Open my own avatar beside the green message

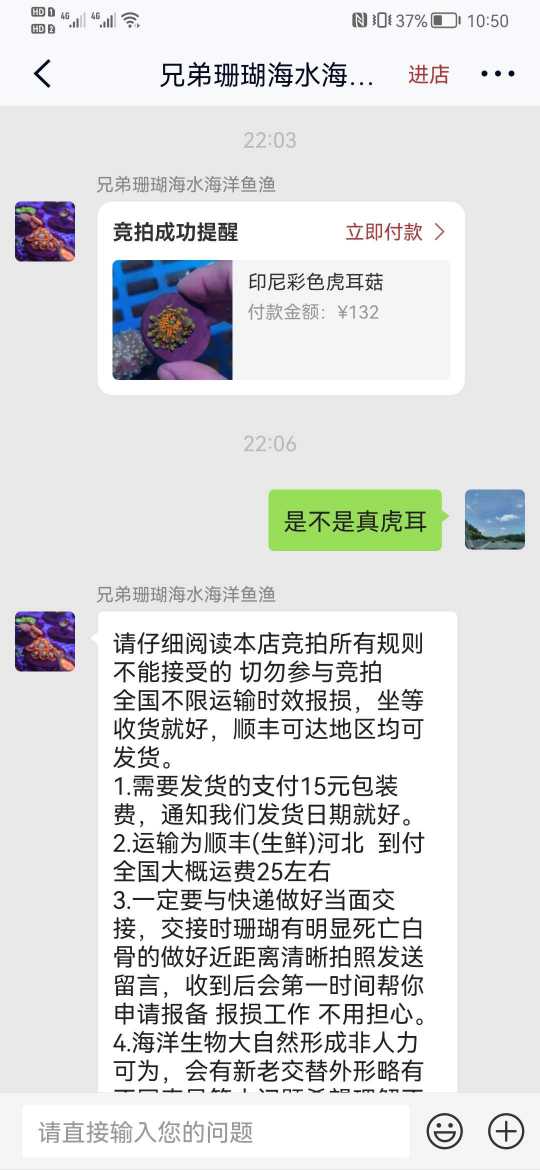point(495,519)
